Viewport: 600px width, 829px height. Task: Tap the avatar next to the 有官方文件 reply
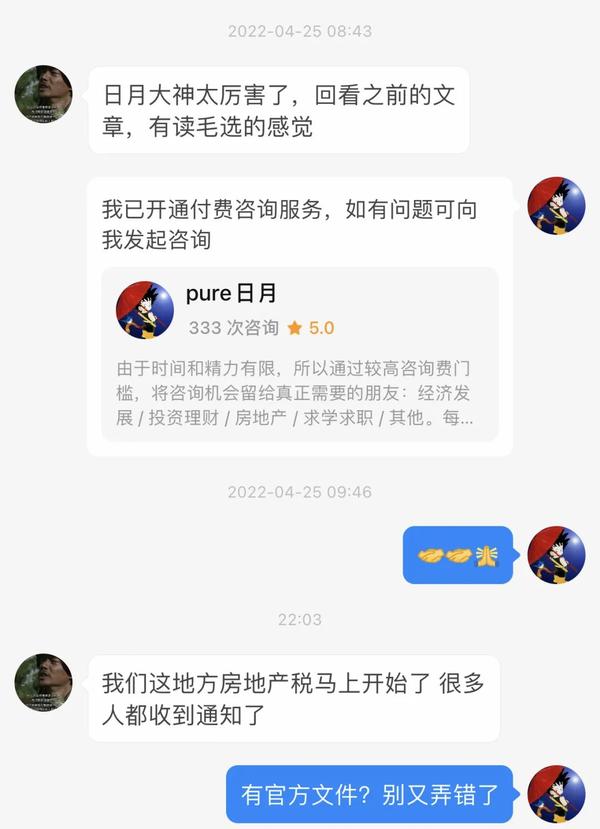coord(556,794)
